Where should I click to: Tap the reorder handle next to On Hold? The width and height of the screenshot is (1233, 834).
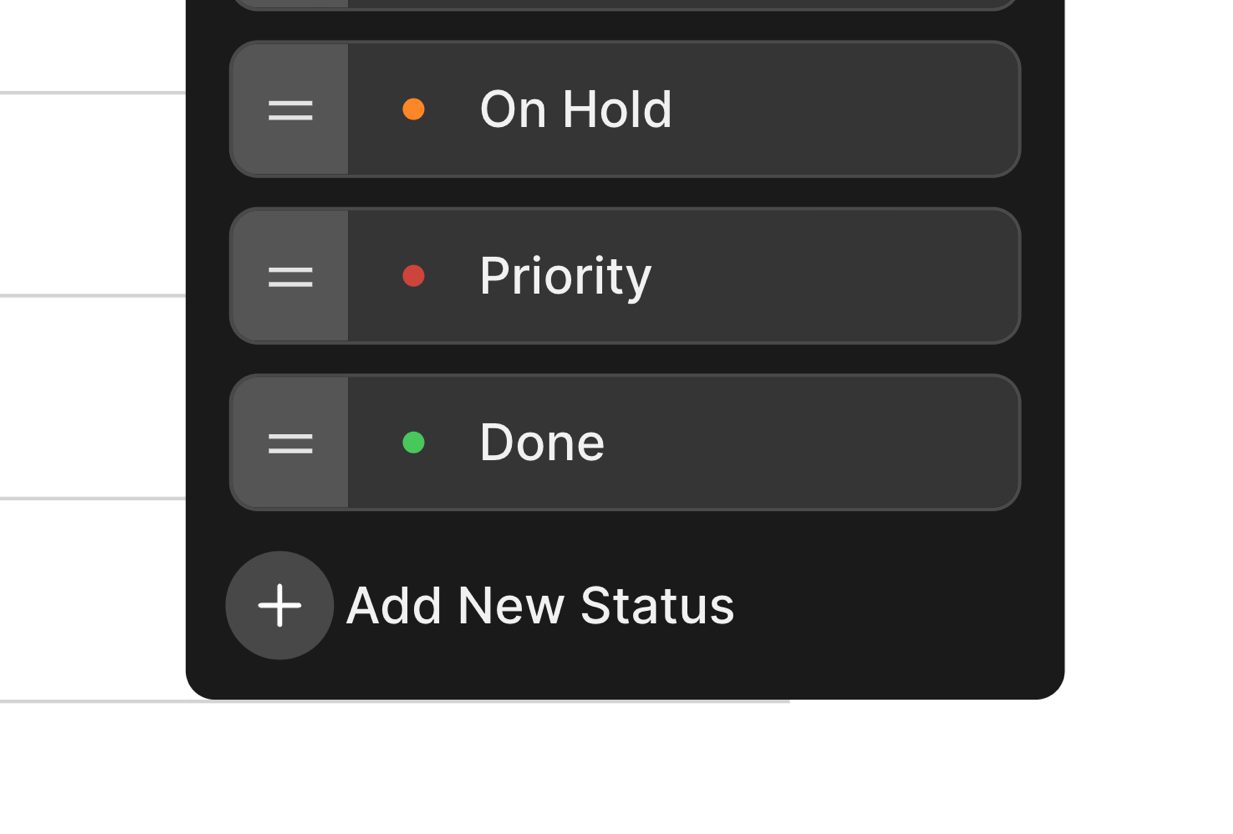pos(290,109)
